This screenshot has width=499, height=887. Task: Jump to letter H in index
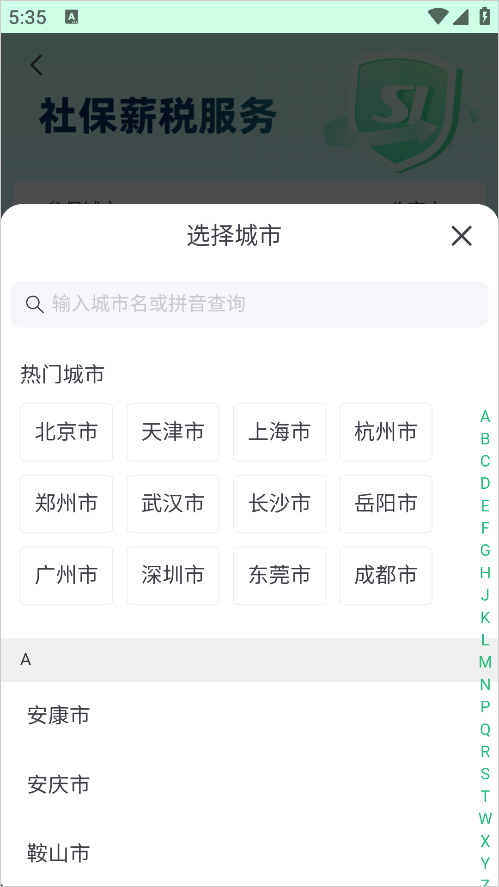485,572
